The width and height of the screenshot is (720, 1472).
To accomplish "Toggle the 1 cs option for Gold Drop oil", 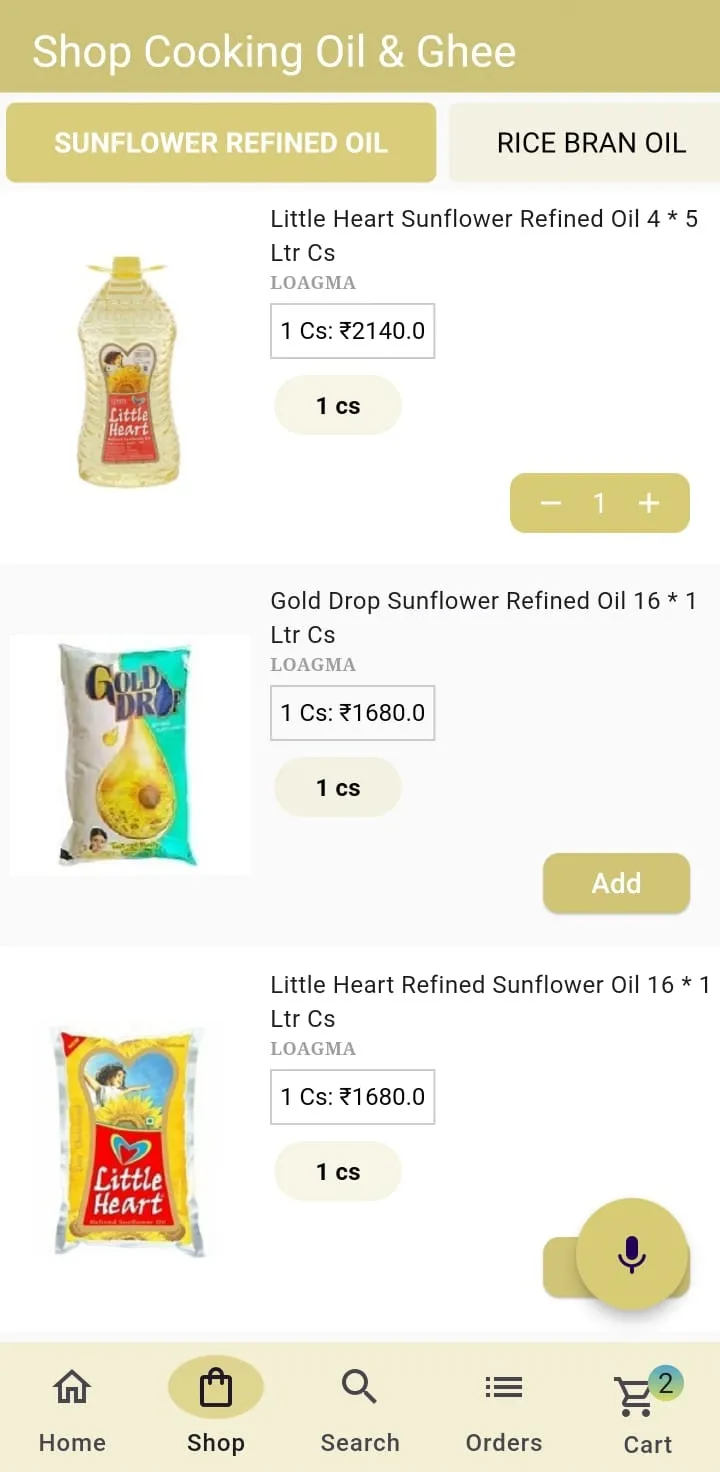I will (337, 787).
